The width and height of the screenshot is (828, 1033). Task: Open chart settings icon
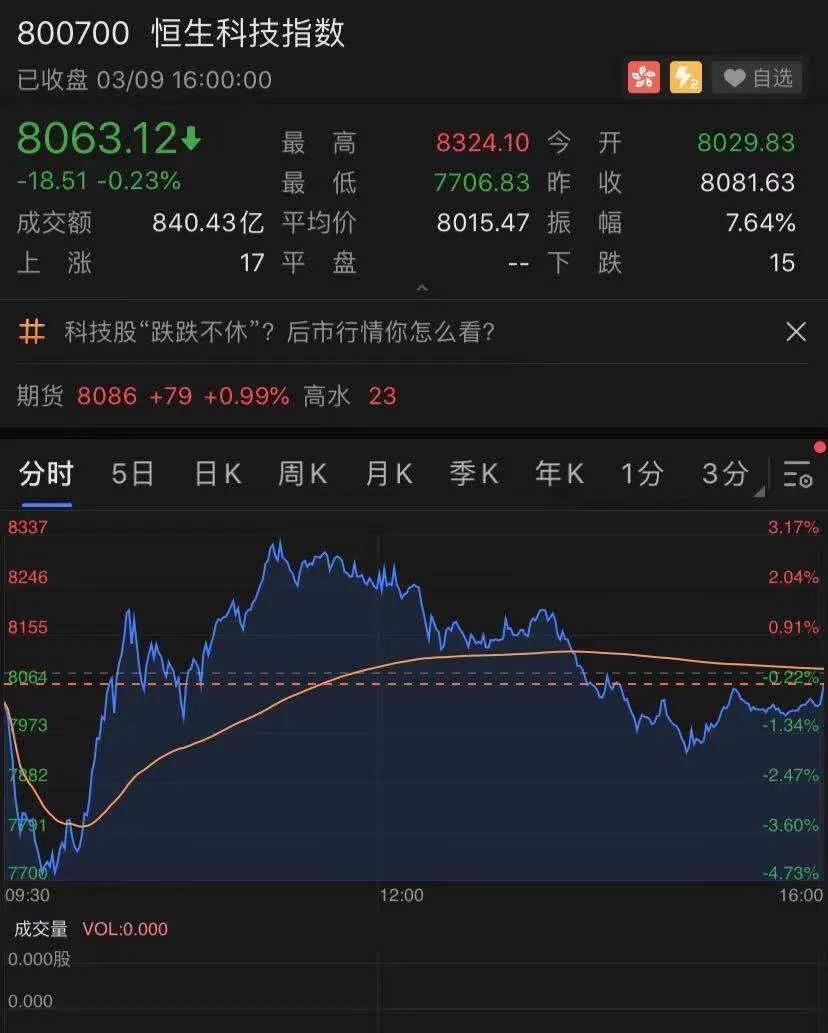pyautogui.click(x=798, y=474)
